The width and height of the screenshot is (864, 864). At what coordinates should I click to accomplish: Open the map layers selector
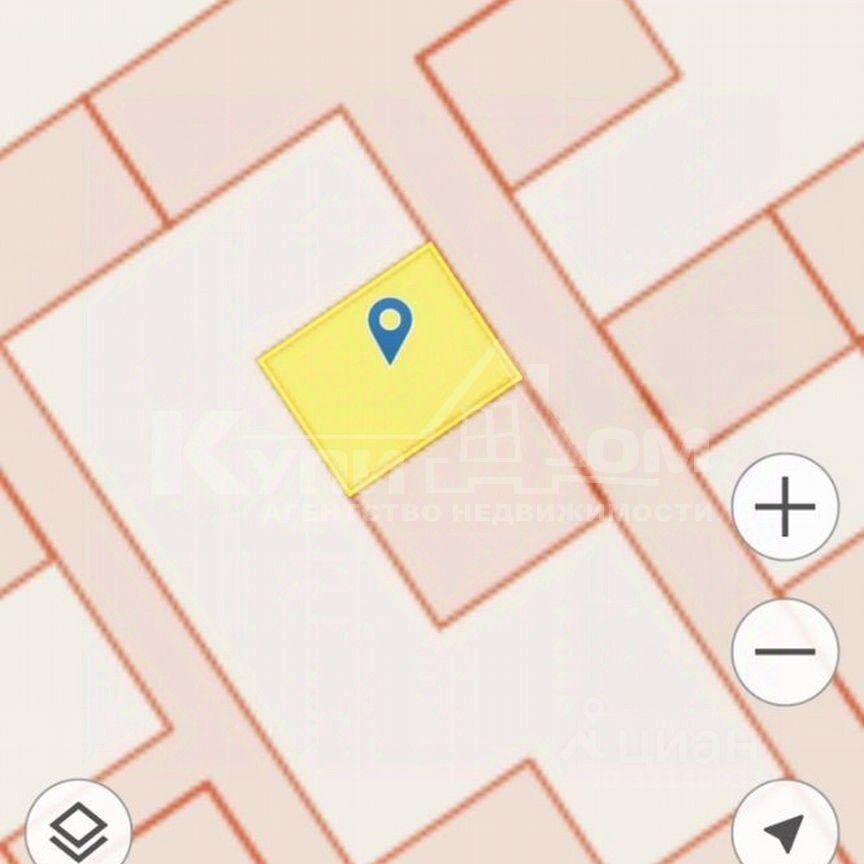coord(78,829)
